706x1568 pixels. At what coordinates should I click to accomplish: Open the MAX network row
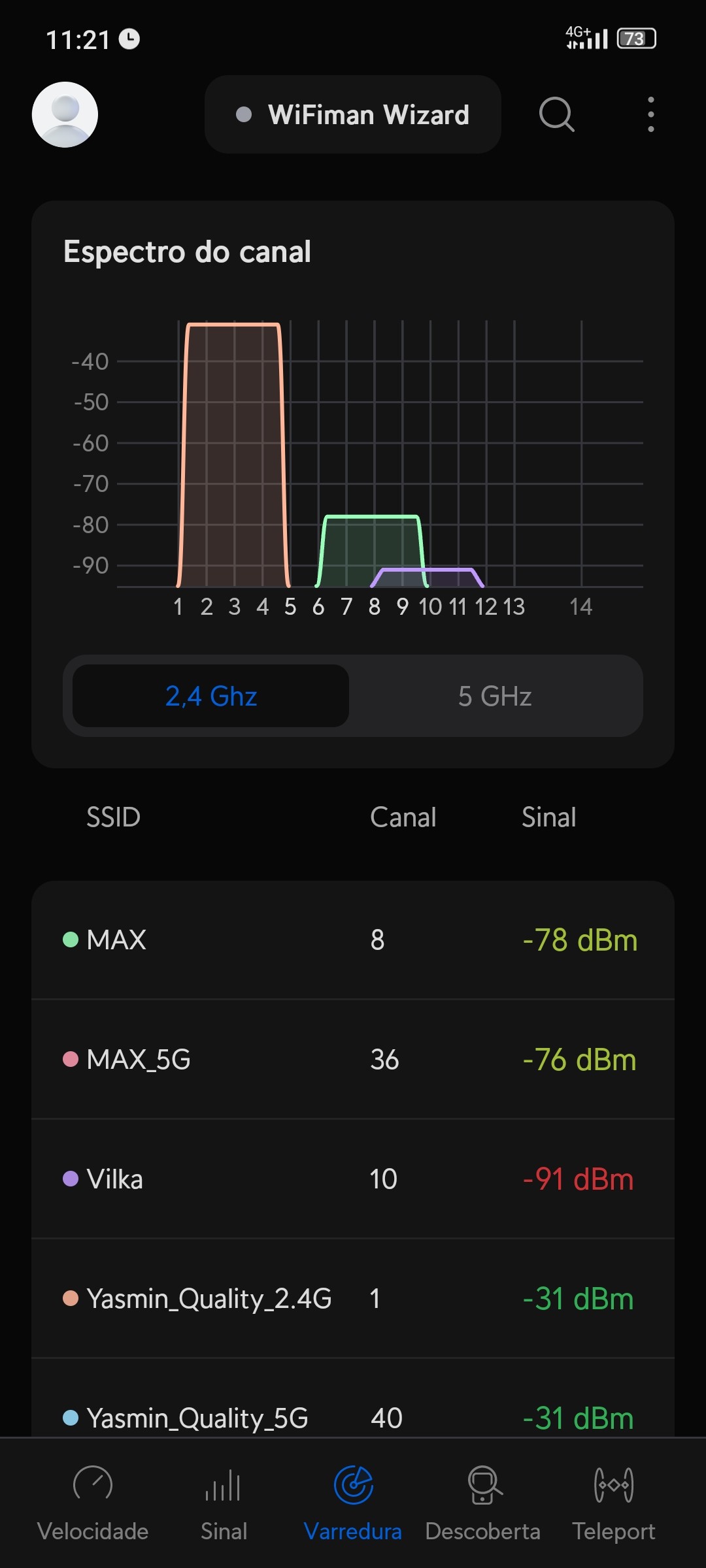[x=353, y=939]
